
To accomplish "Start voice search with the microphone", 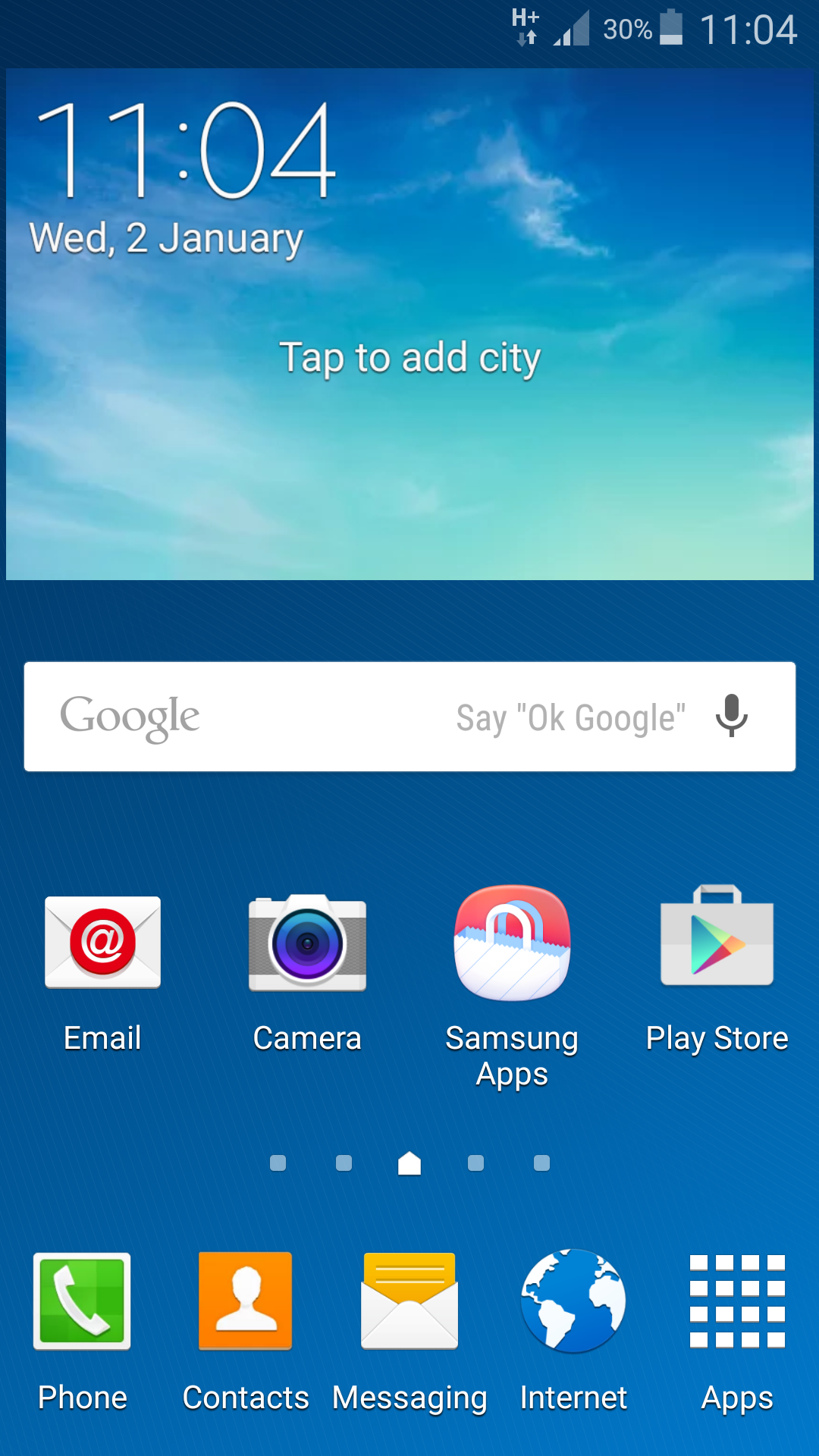I will [732, 716].
